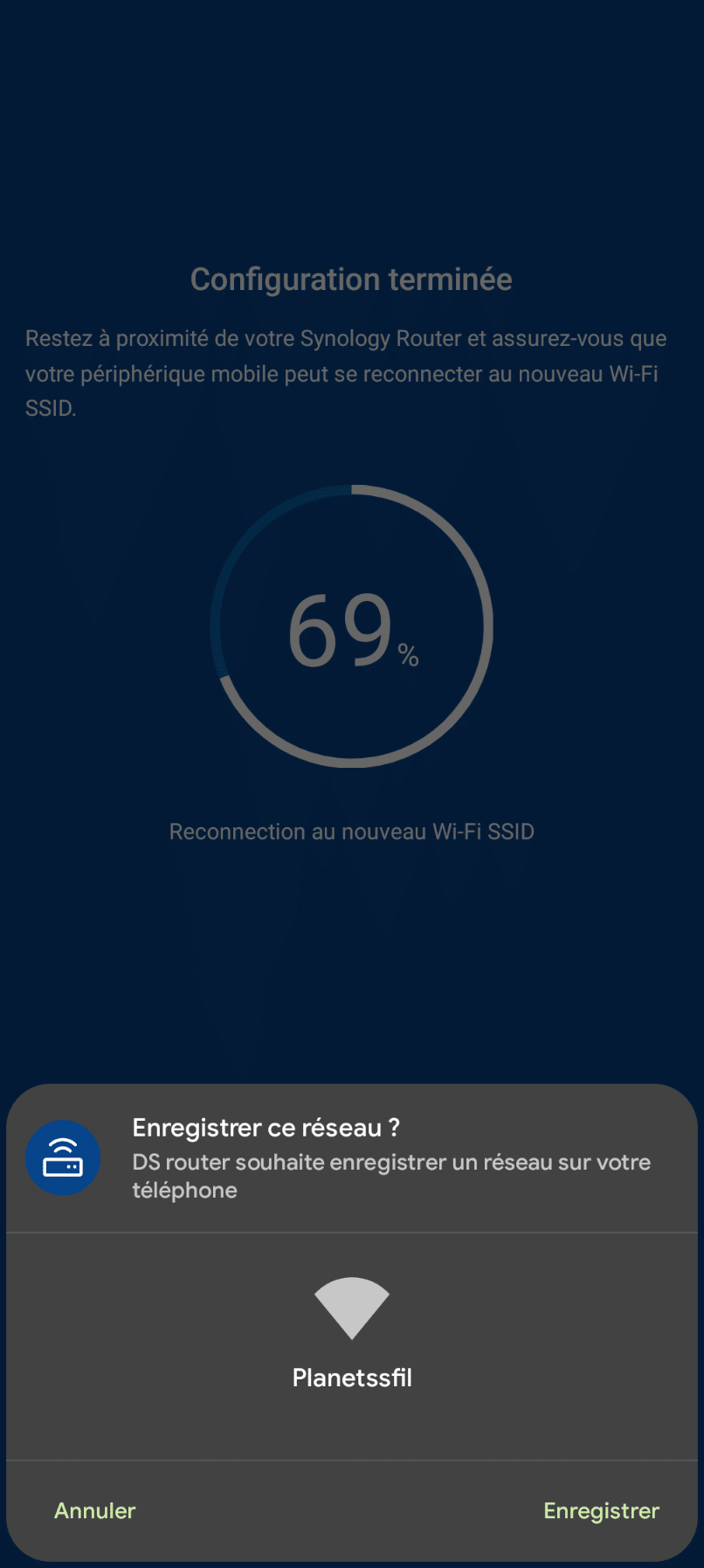704x1568 pixels.
Task: Tap Annuler to cancel saving the network
Action: pos(95,1511)
